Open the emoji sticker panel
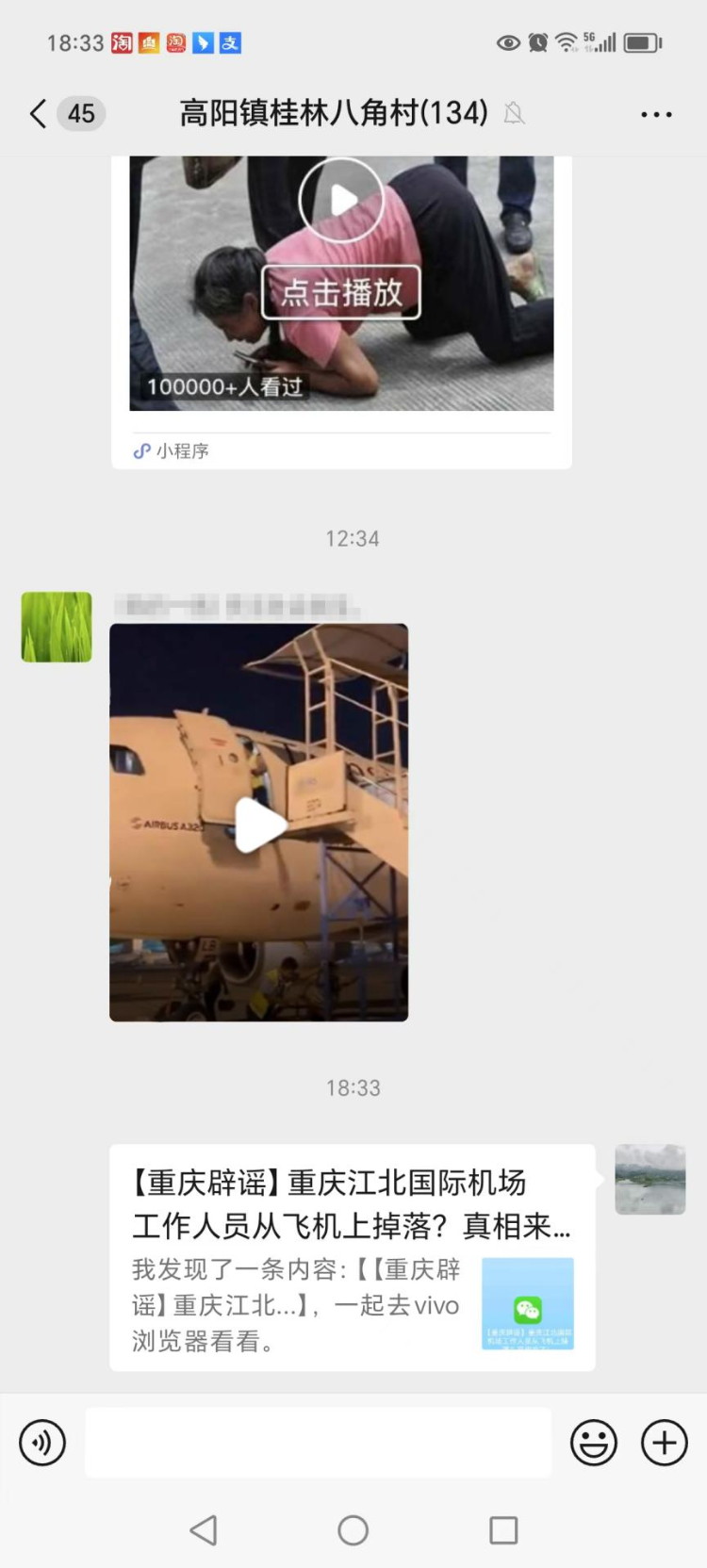 594,1443
